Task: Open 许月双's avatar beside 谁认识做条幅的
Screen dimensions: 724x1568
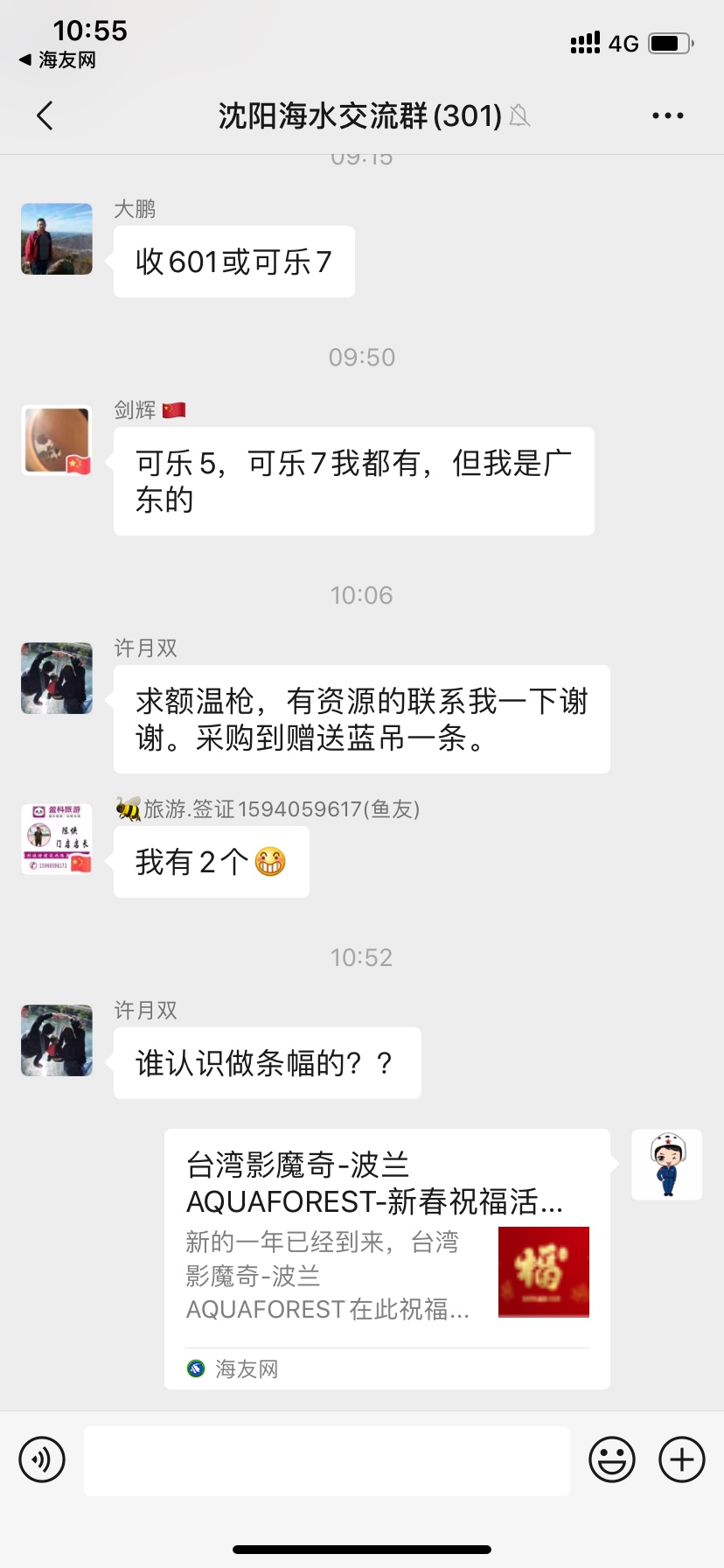Action: point(57,1040)
